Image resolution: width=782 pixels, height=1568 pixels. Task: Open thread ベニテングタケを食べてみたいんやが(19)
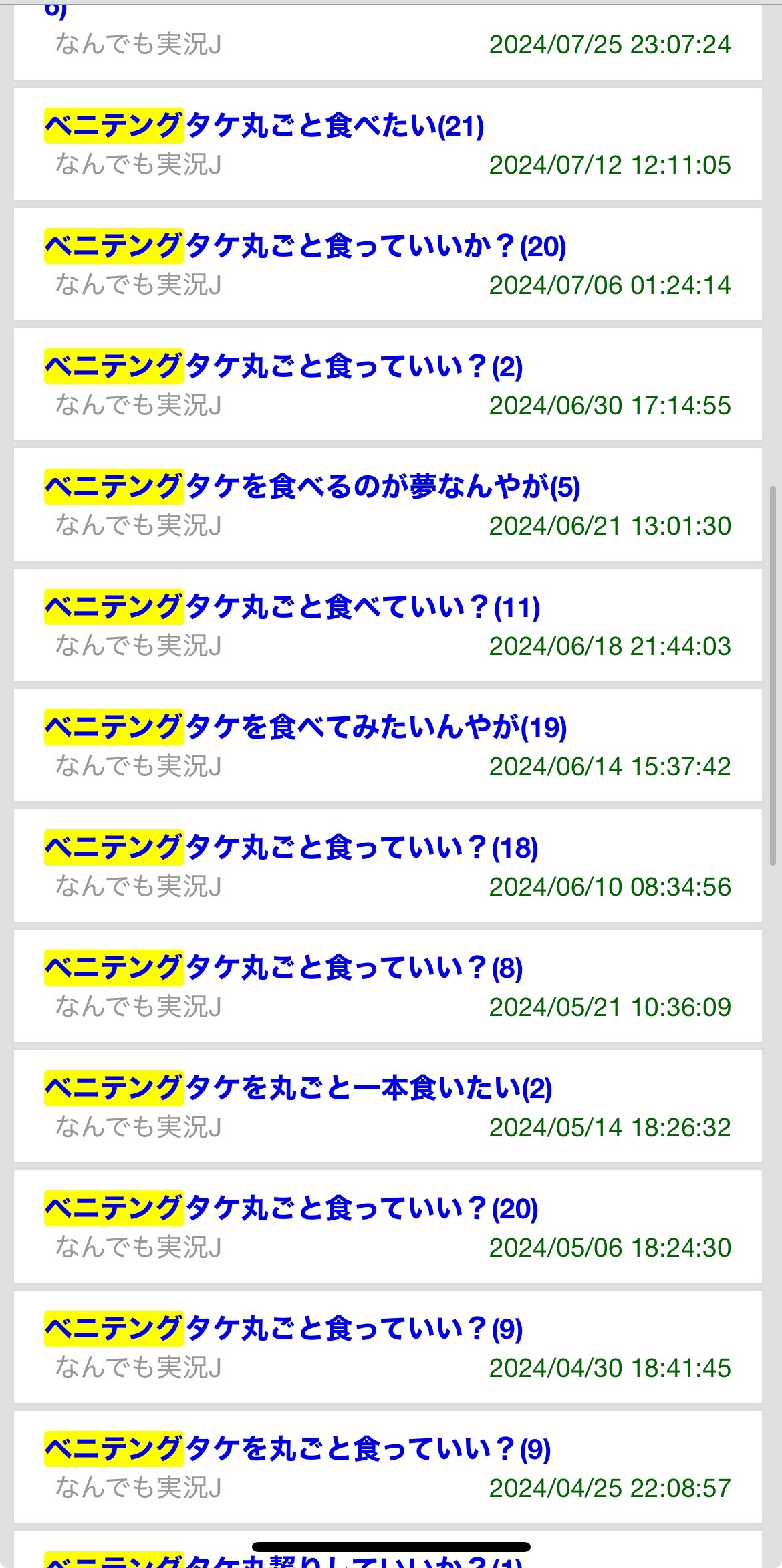coord(305,727)
